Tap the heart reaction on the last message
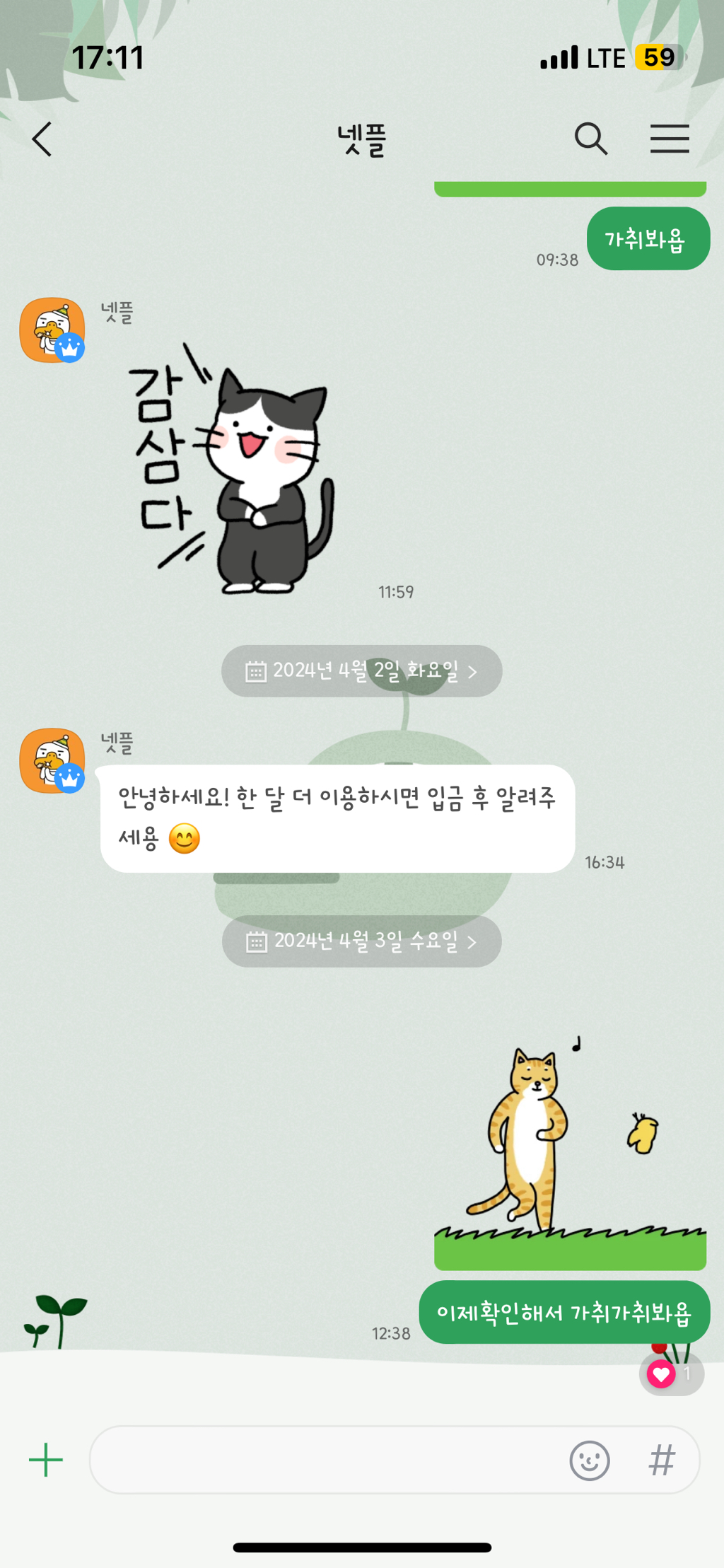The image size is (724, 1568). (660, 1374)
